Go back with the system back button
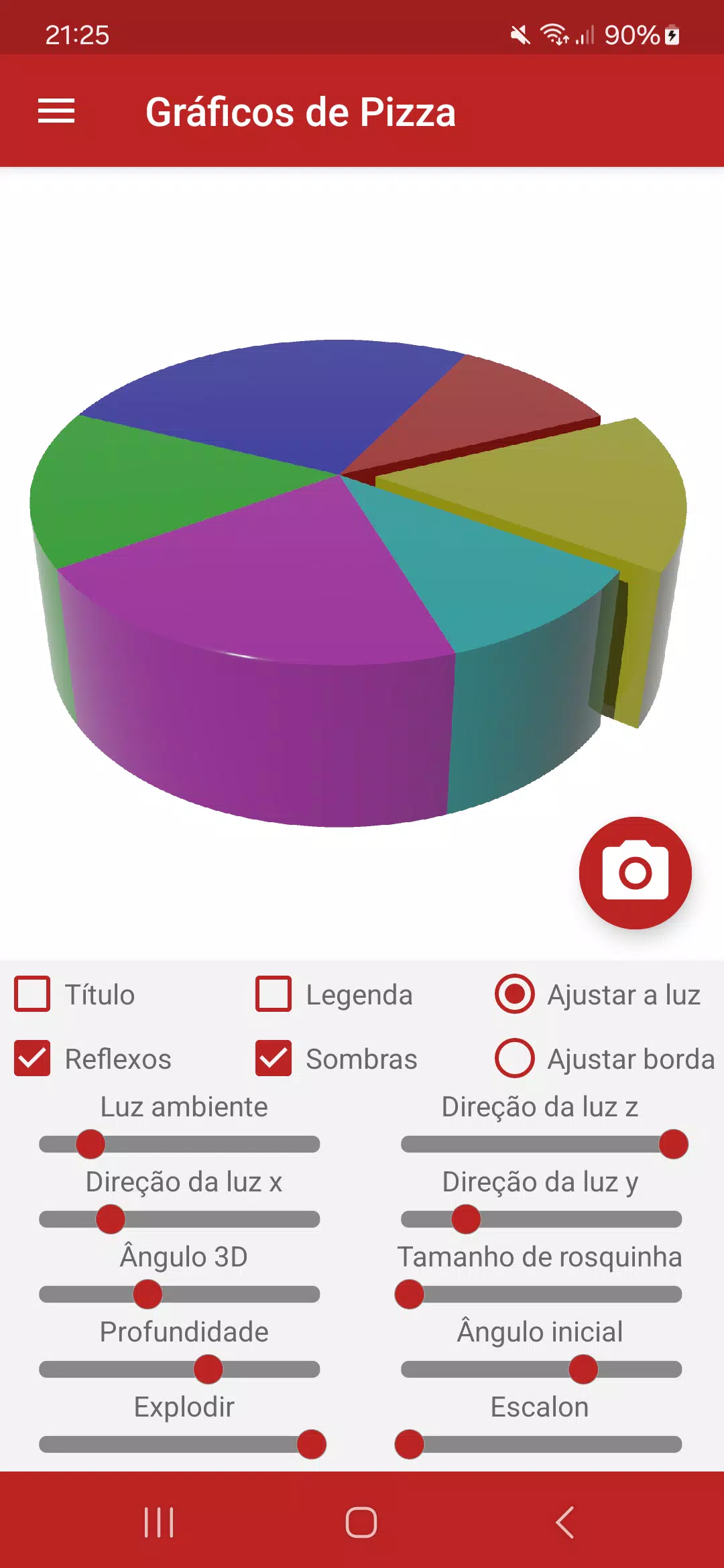The height and width of the screenshot is (1568, 724). click(x=564, y=1522)
